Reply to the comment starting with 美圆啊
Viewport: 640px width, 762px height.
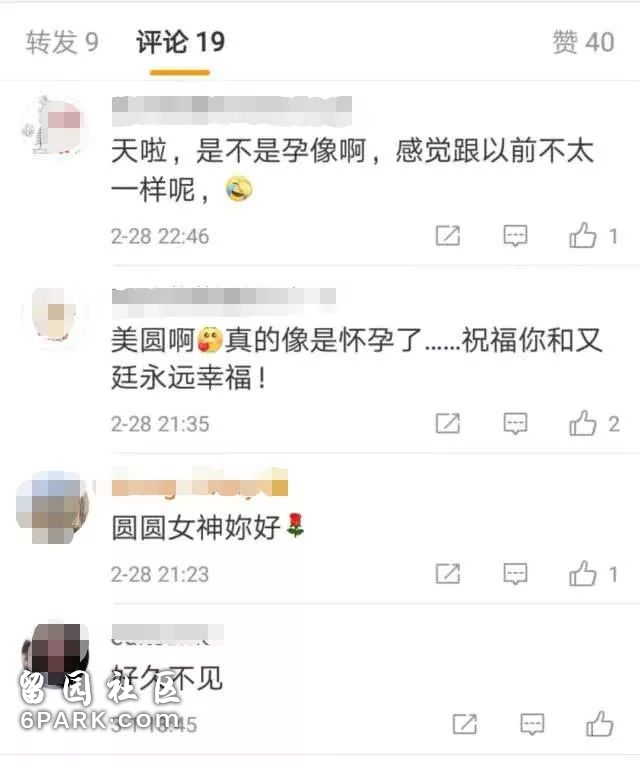pos(515,424)
